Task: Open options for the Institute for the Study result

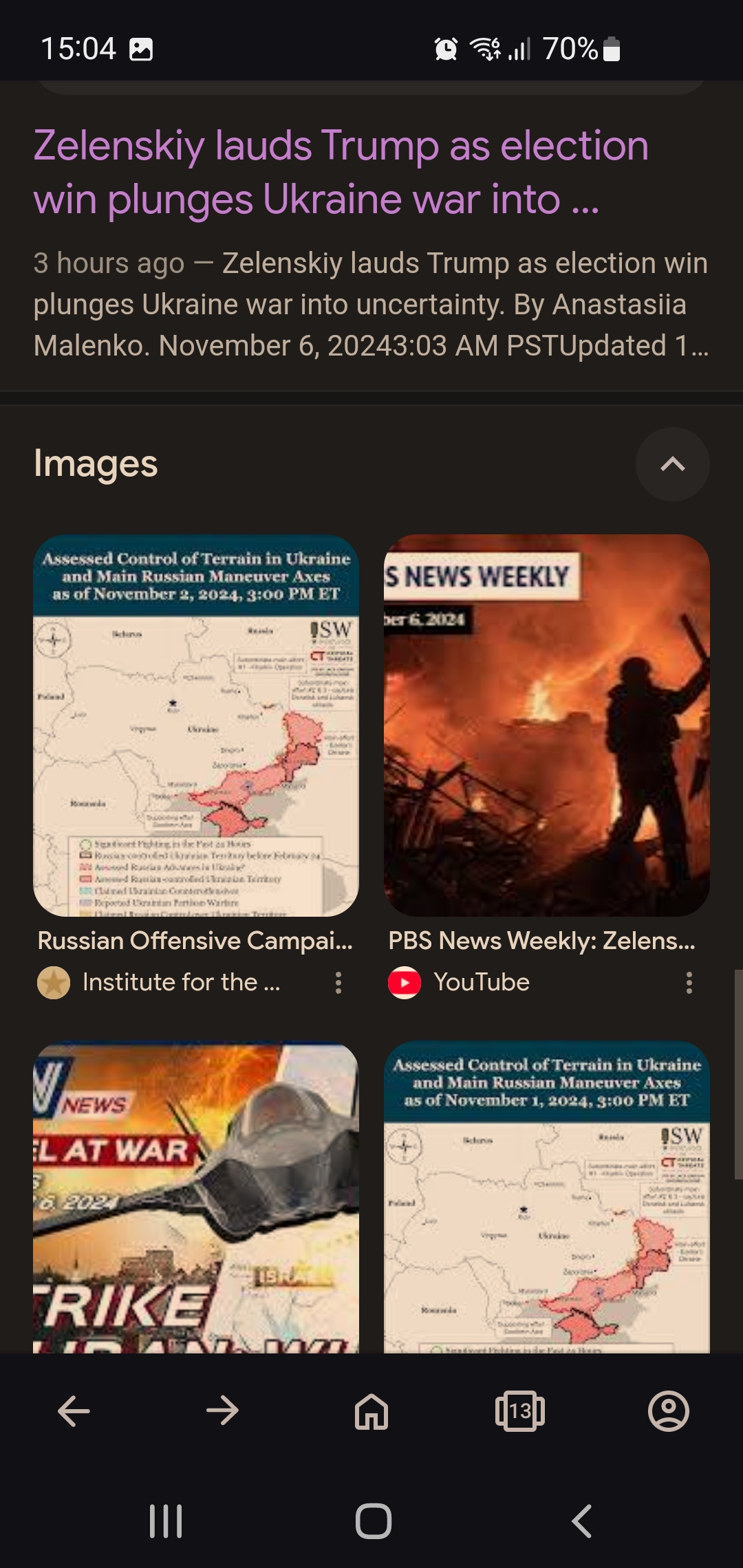Action: click(x=338, y=983)
